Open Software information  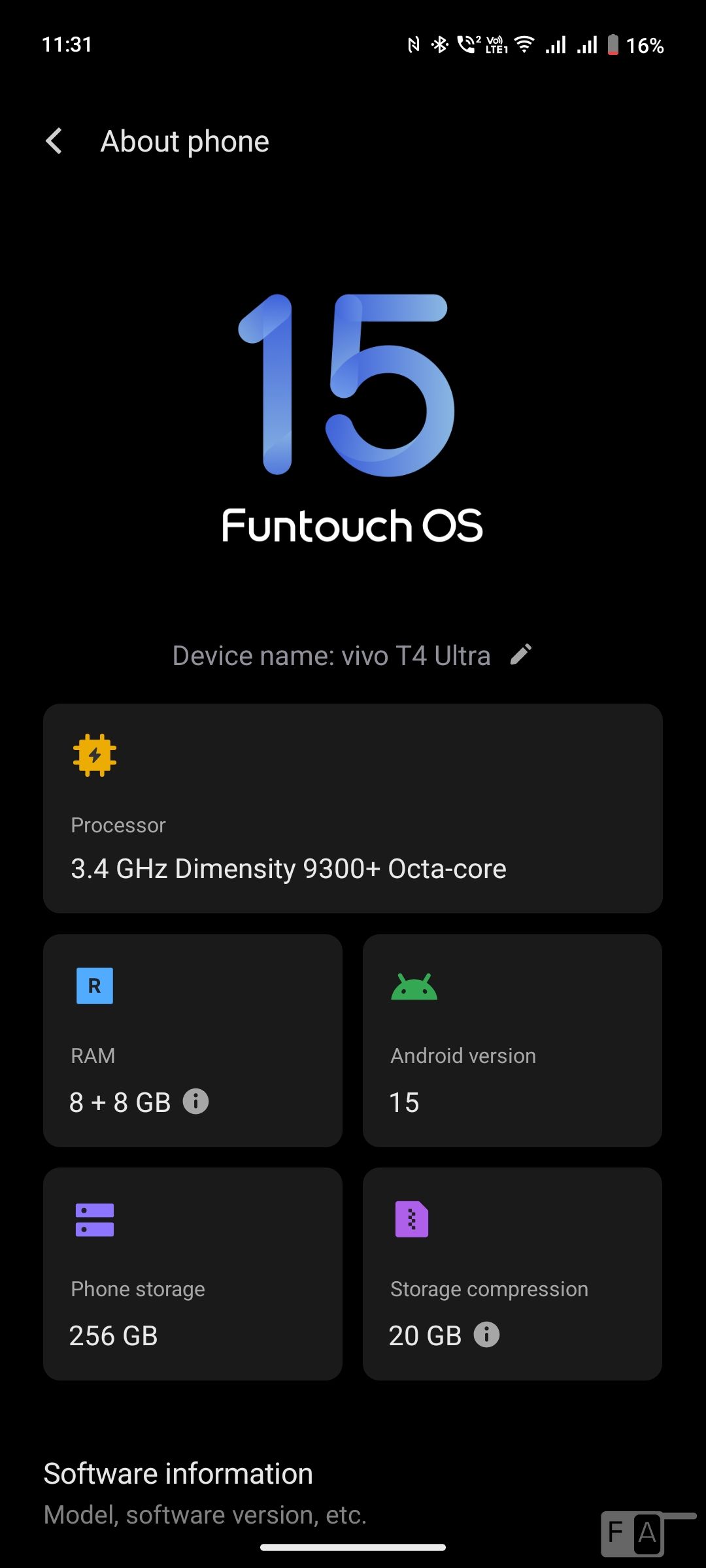[204, 1492]
